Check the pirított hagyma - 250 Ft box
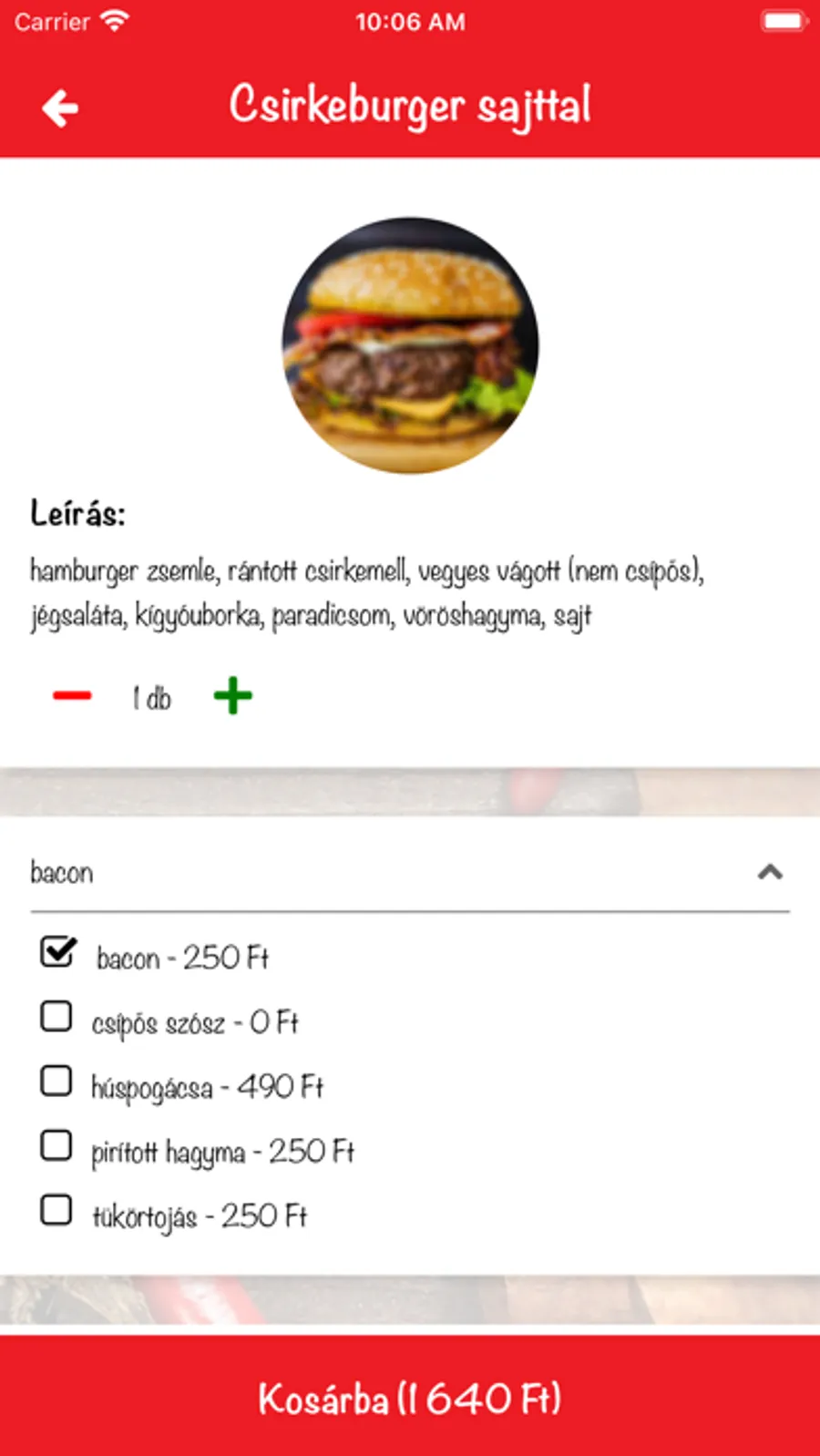This screenshot has width=820, height=1456. [x=56, y=1146]
